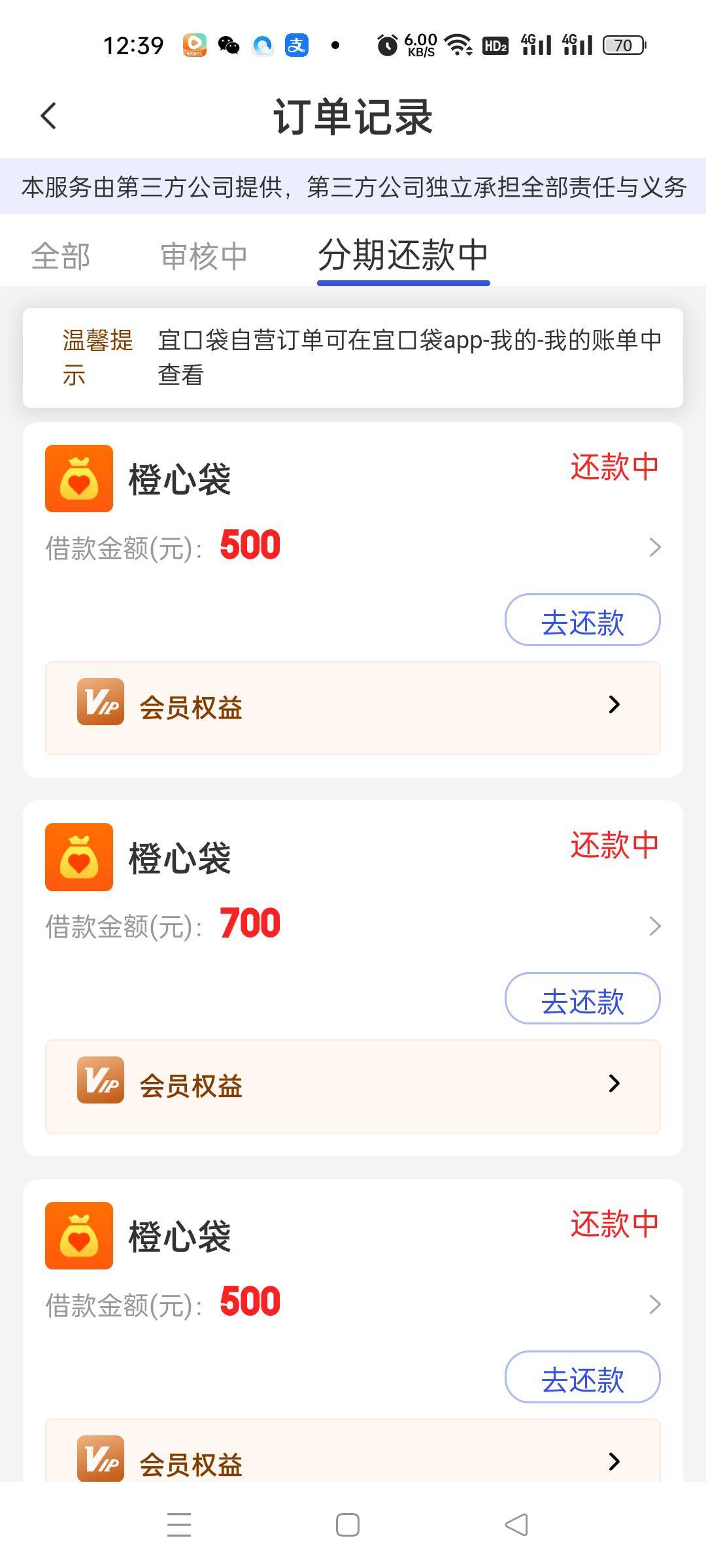Image resolution: width=706 pixels, height=1568 pixels.
Task: Open 会员权益 under the 700 yuan loan
Action: [x=352, y=1086]
